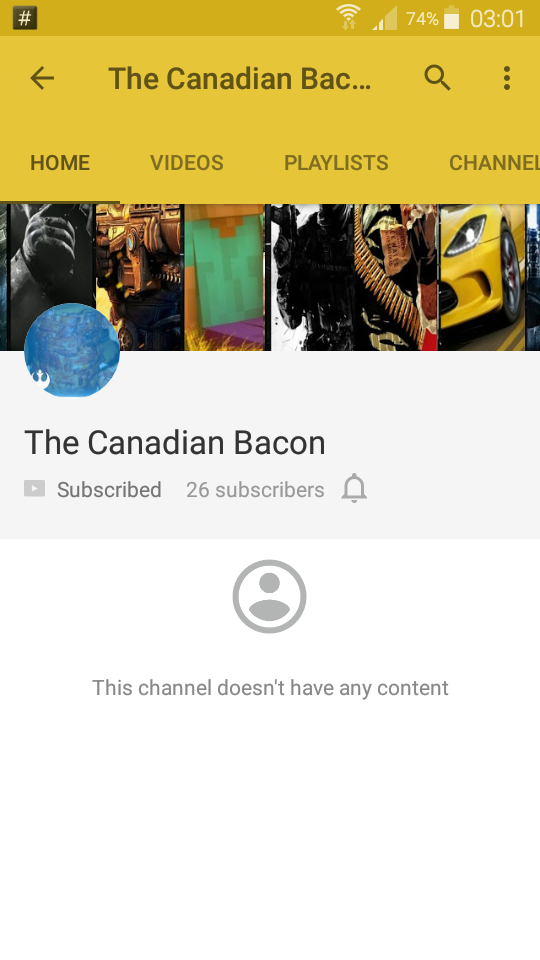This screenshot has height=960, width=540.
Task: Open the Channels tab
Action: pos(494,163)
